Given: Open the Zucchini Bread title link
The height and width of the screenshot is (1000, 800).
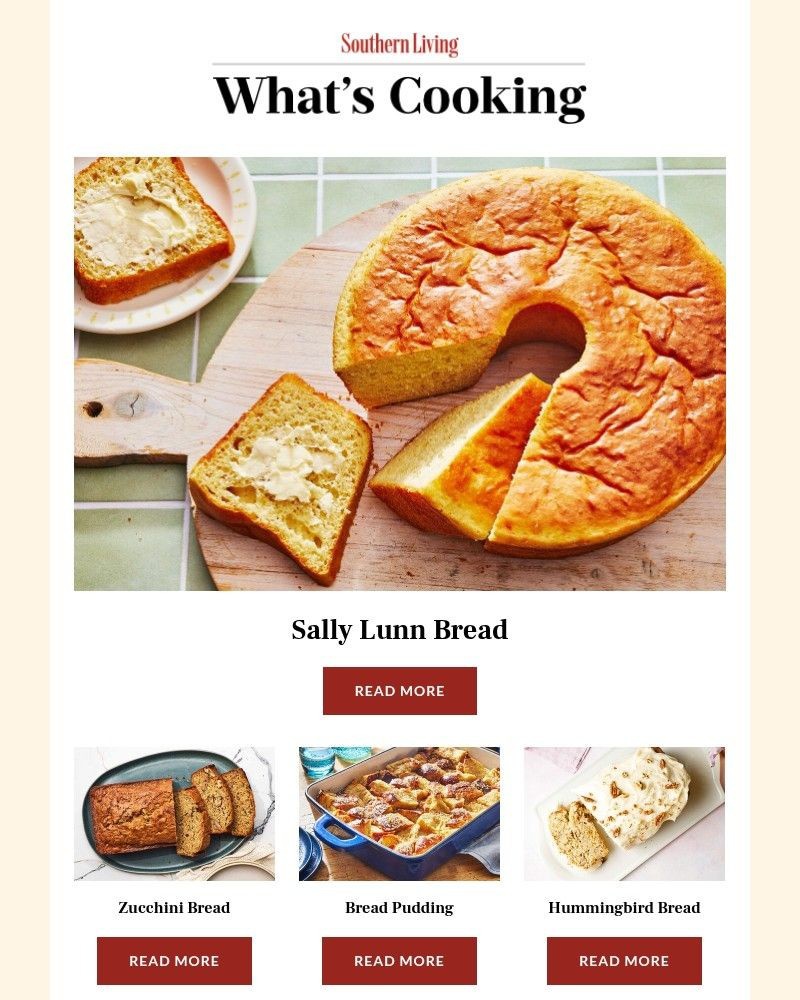Looking at the screenshot, I should click(x=174, y=908).
